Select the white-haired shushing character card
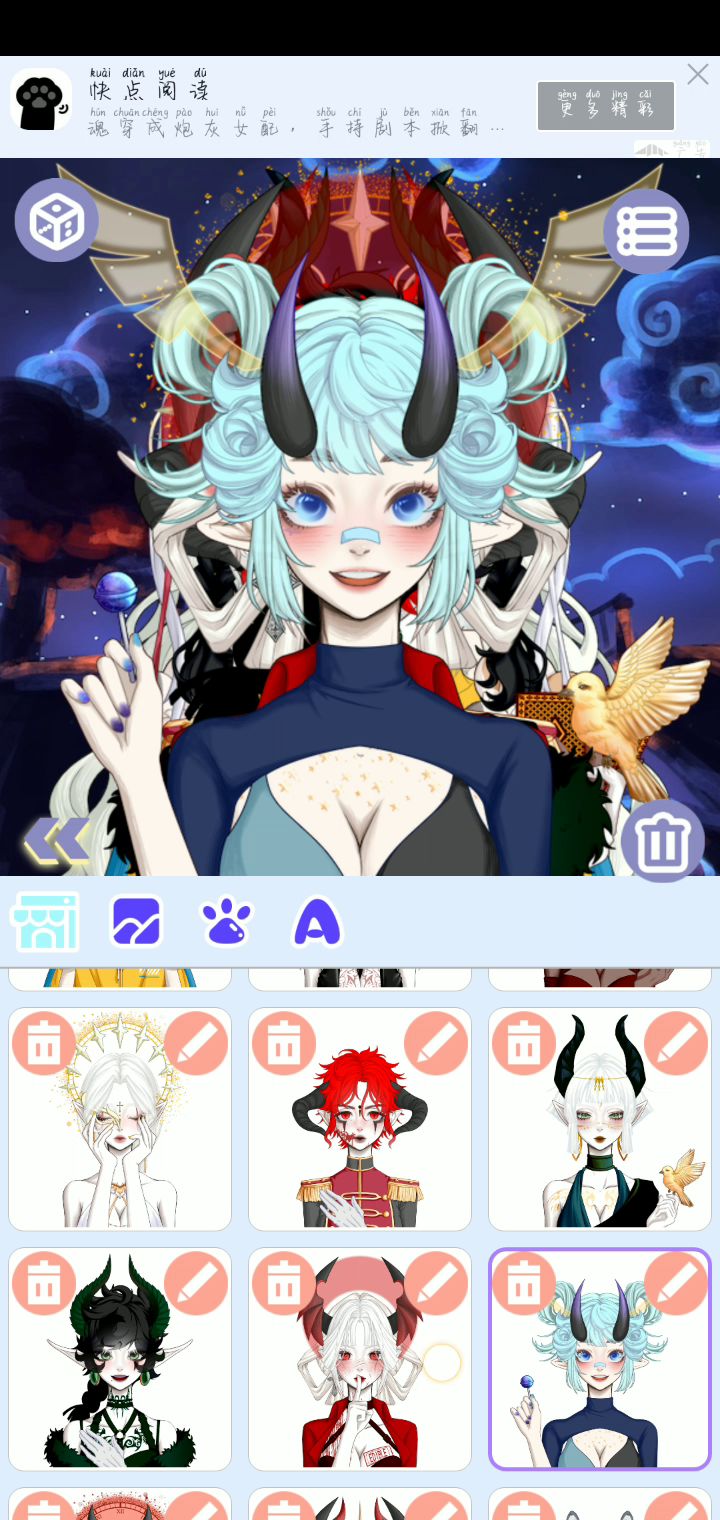Image resolution: width=720 pixels, height=1520 pixels. [360, 1390]
